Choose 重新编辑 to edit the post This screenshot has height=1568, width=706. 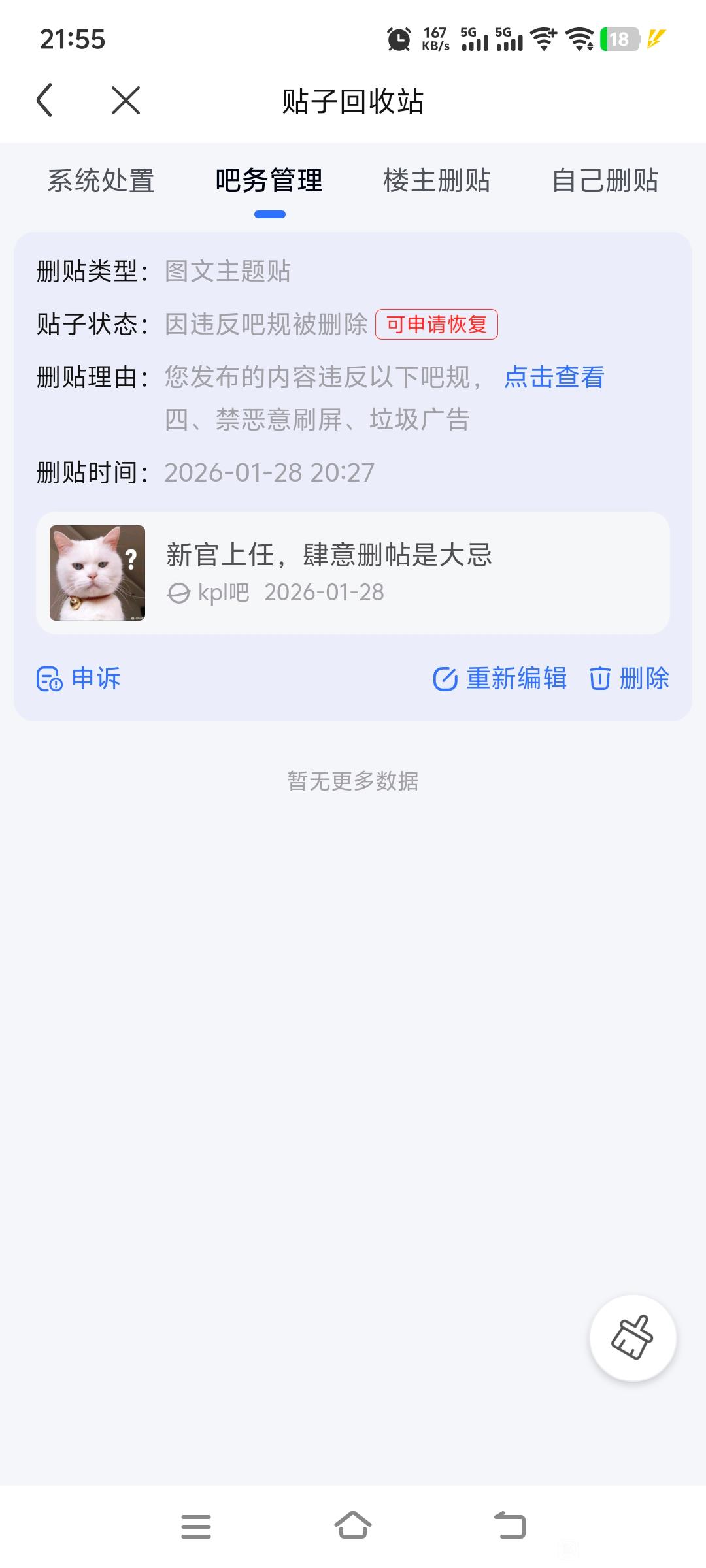click(500, 679)
